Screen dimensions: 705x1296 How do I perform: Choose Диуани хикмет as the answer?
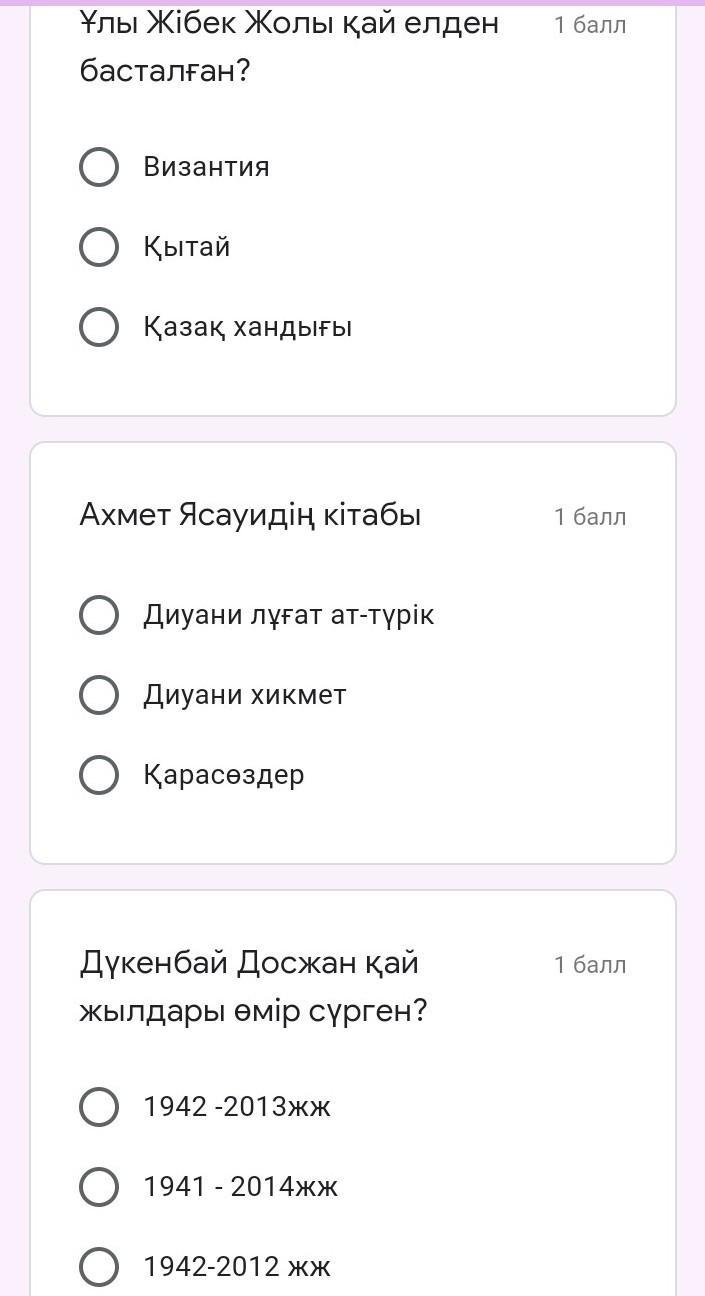point(99,695)
